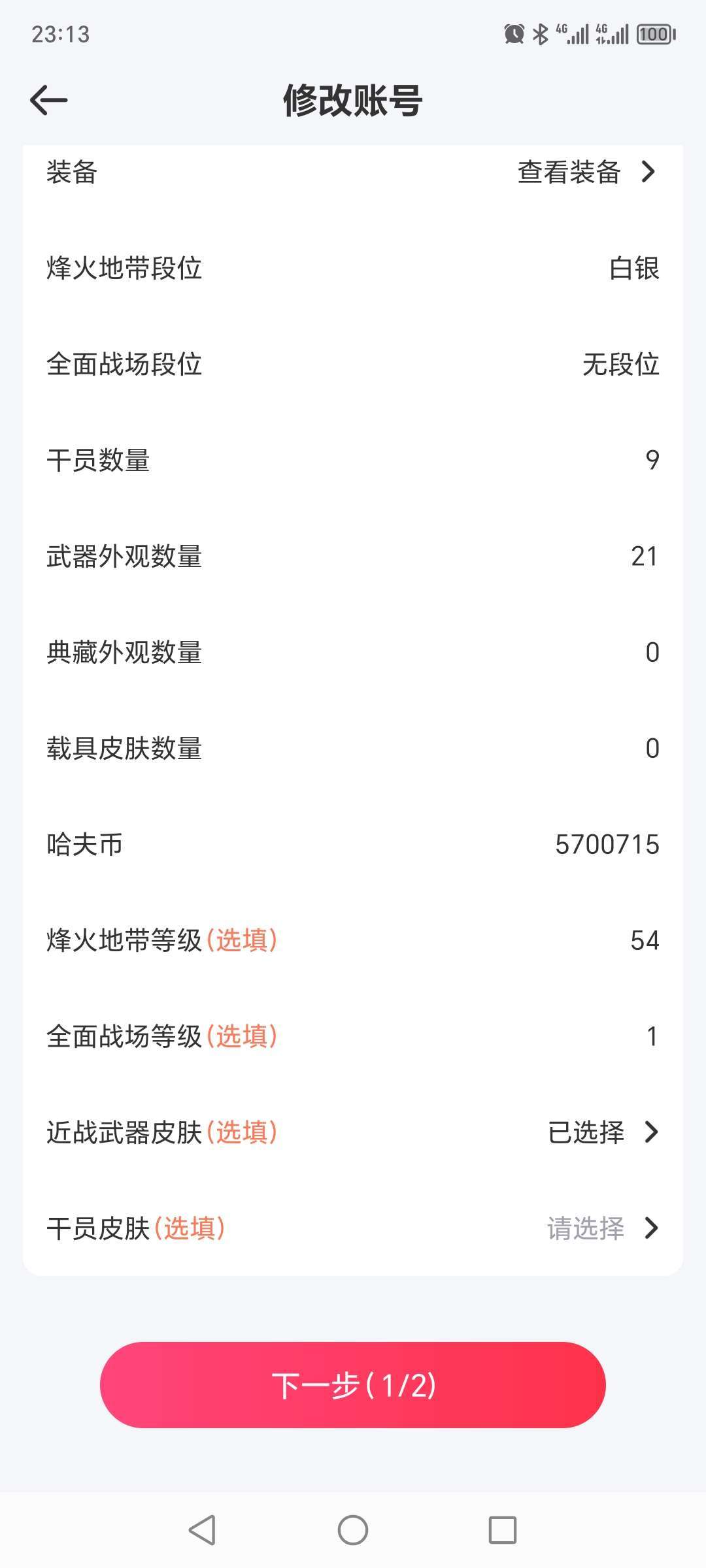706x1568 pixels.
Task: Tap the system home button
Action: (x=353, y=1530)
